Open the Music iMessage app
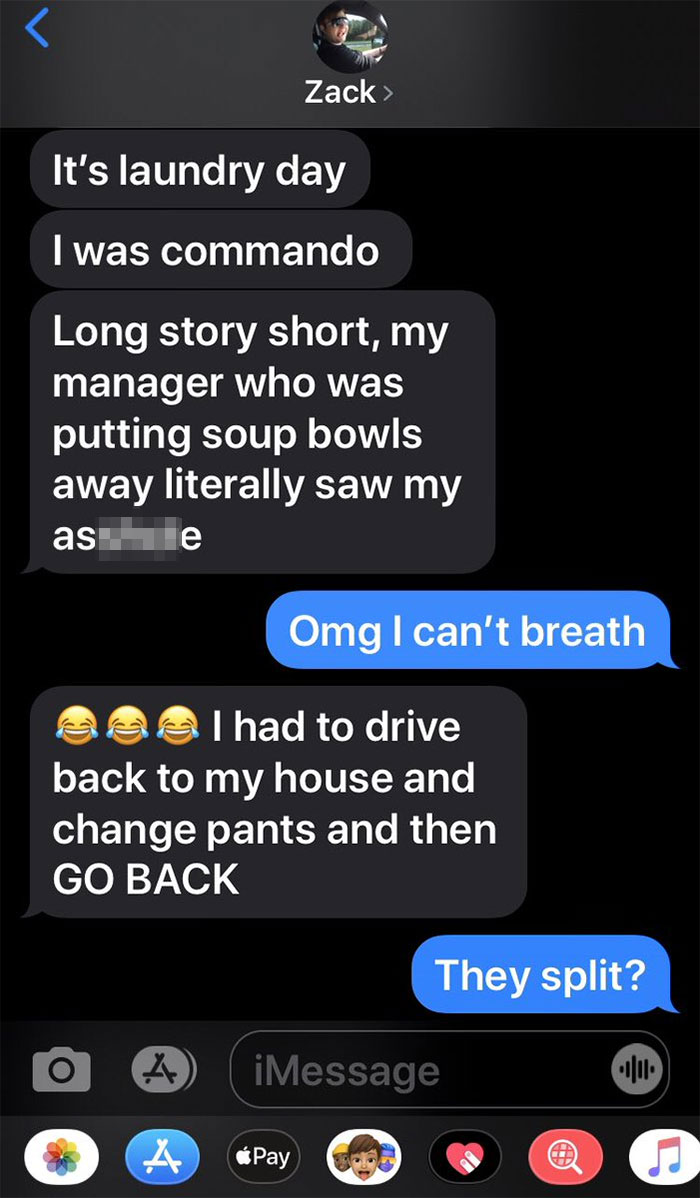The height and width of the screenshot is (1198, 700). click(664, 1157)
